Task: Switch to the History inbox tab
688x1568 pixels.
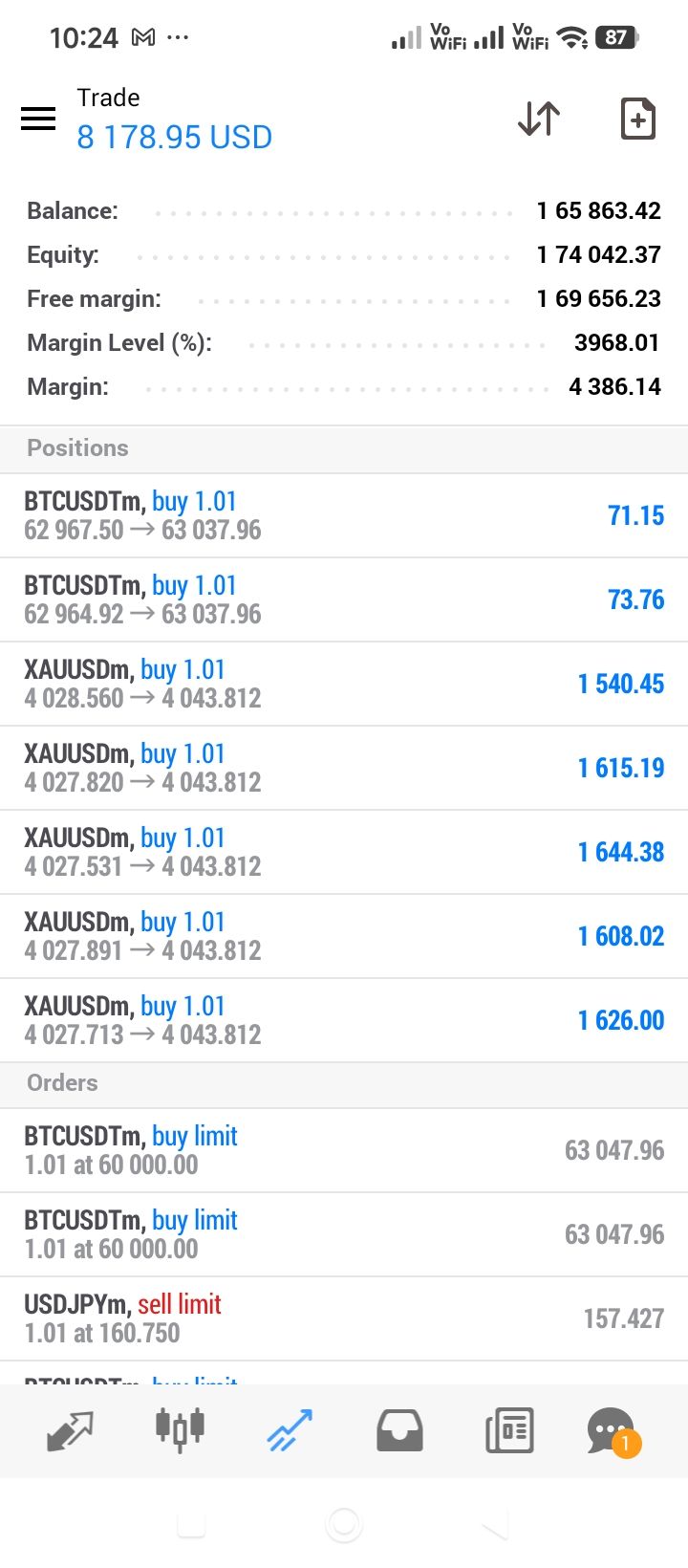Action: (x=399, y=1431)
